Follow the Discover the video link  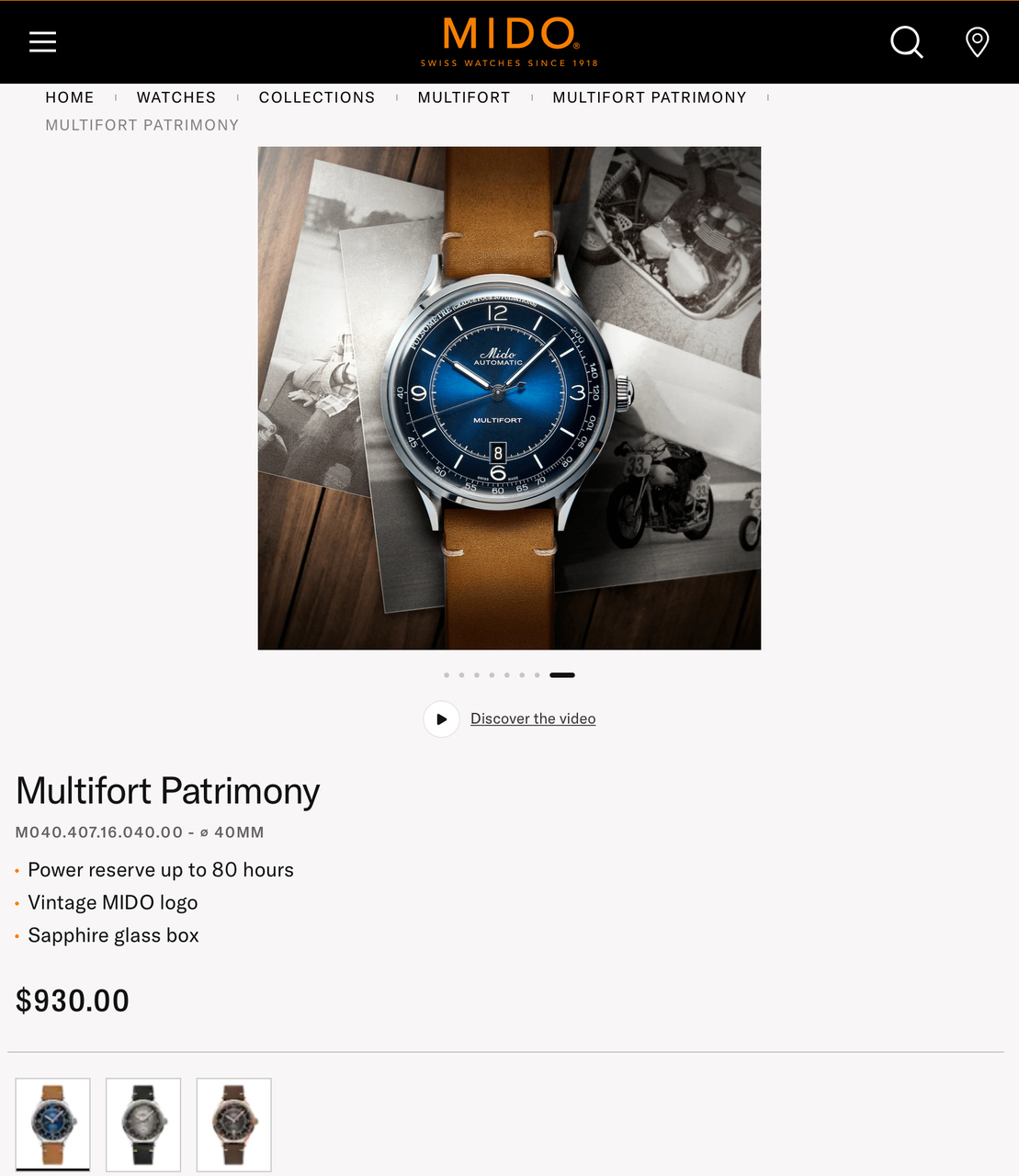click(x=533, y=718)
